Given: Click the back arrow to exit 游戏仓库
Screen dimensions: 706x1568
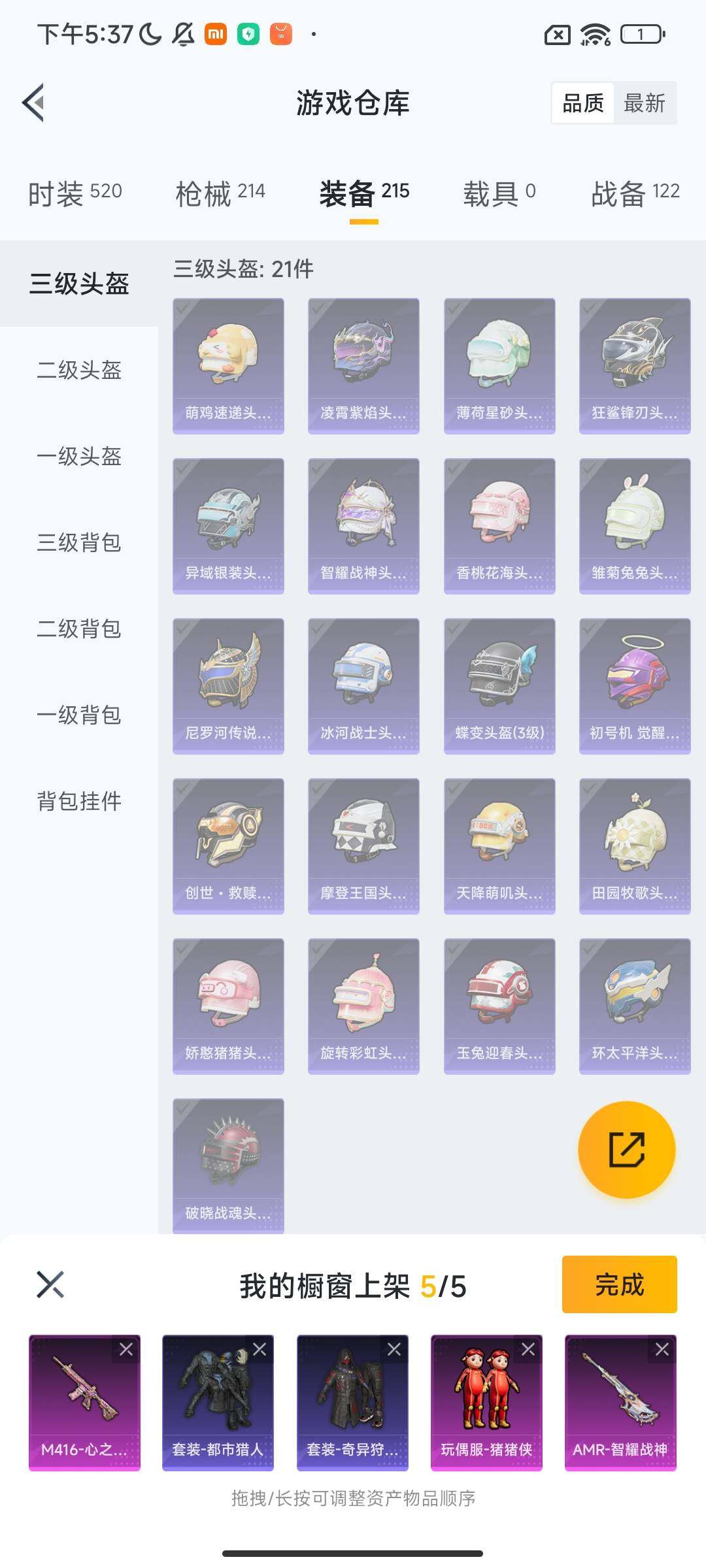Looking at the screenshot, I should pyautogui.click(x=34, y=103).
